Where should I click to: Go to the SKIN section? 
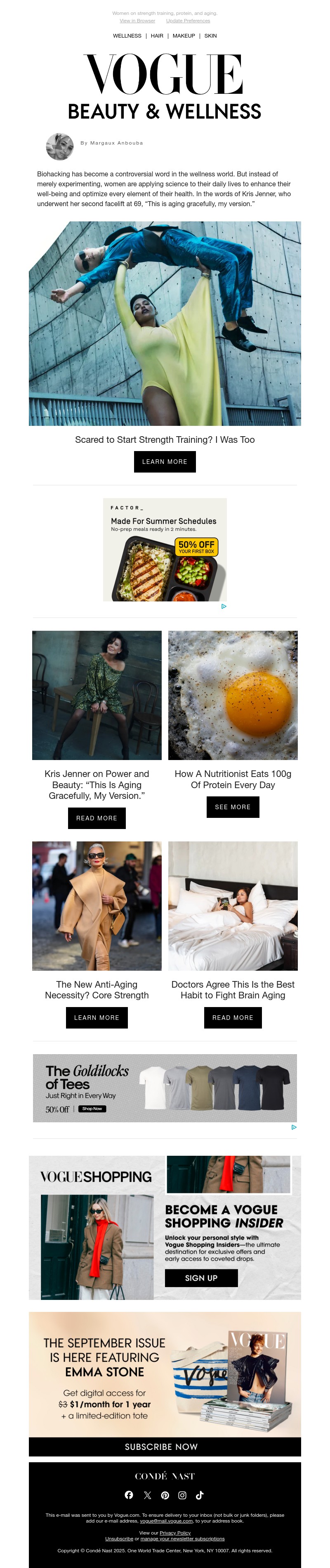(210, 36)
